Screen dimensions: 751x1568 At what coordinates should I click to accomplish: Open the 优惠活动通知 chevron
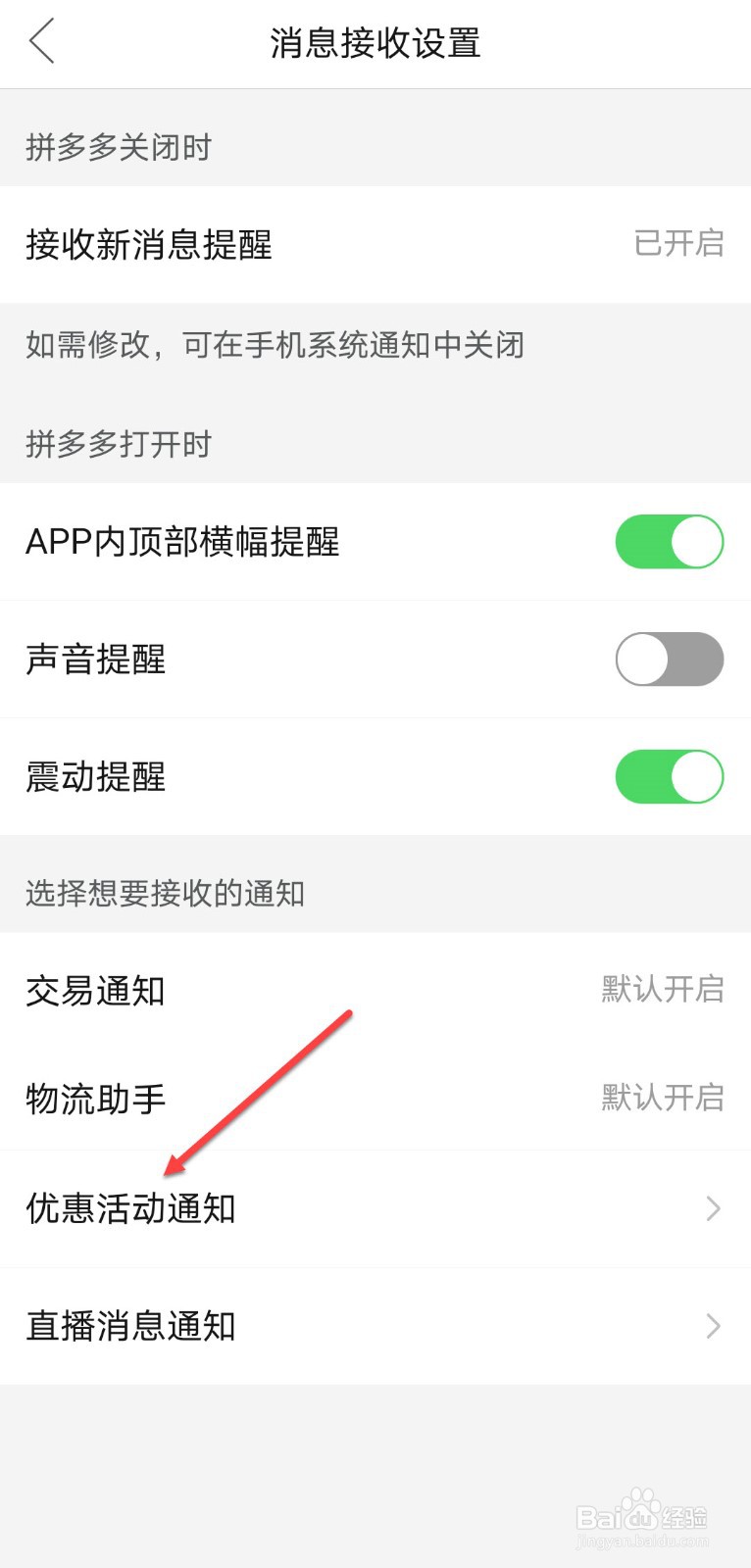tap(713, 1208)
